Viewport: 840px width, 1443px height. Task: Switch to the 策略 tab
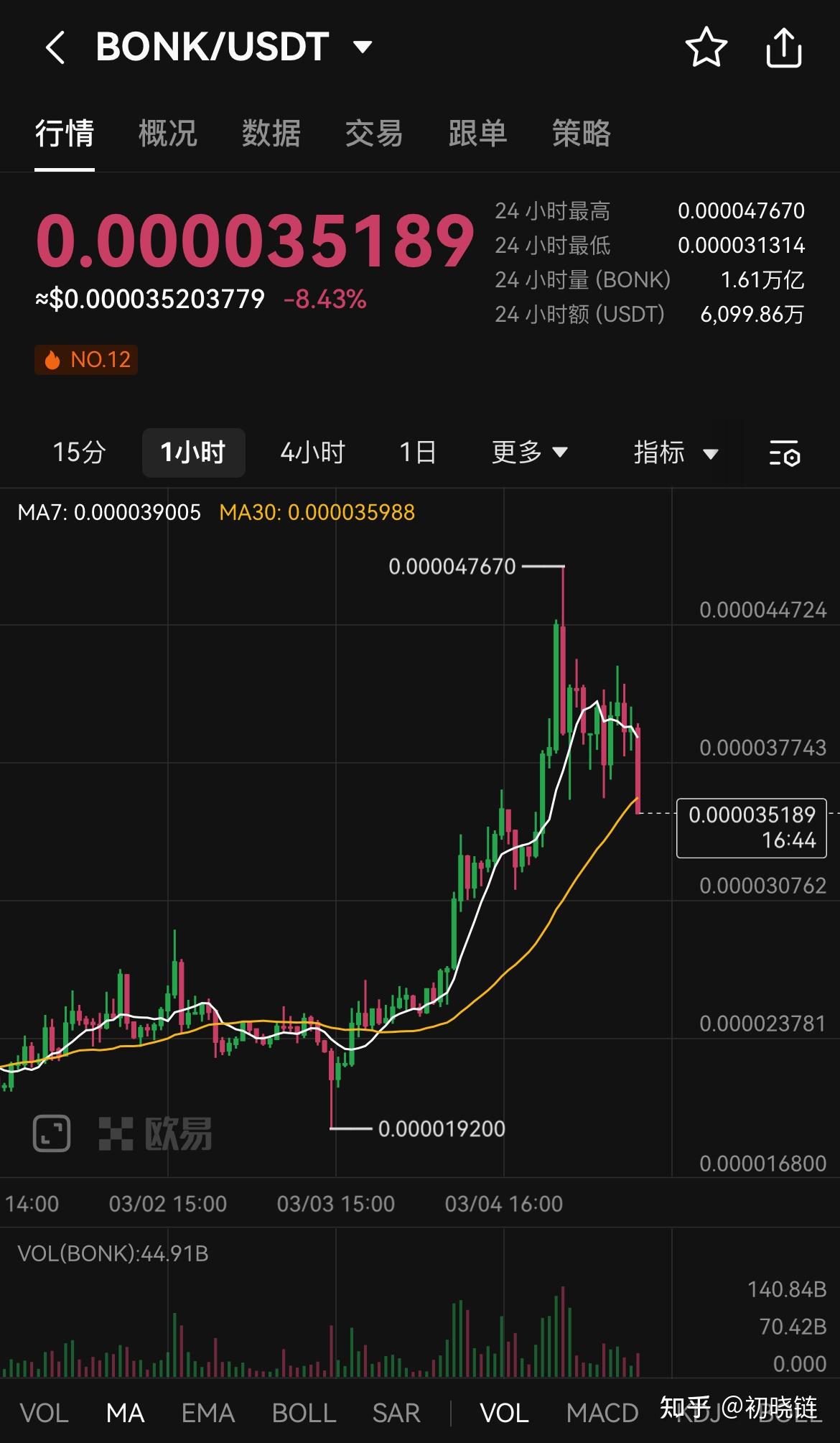[x=581, y=134]
